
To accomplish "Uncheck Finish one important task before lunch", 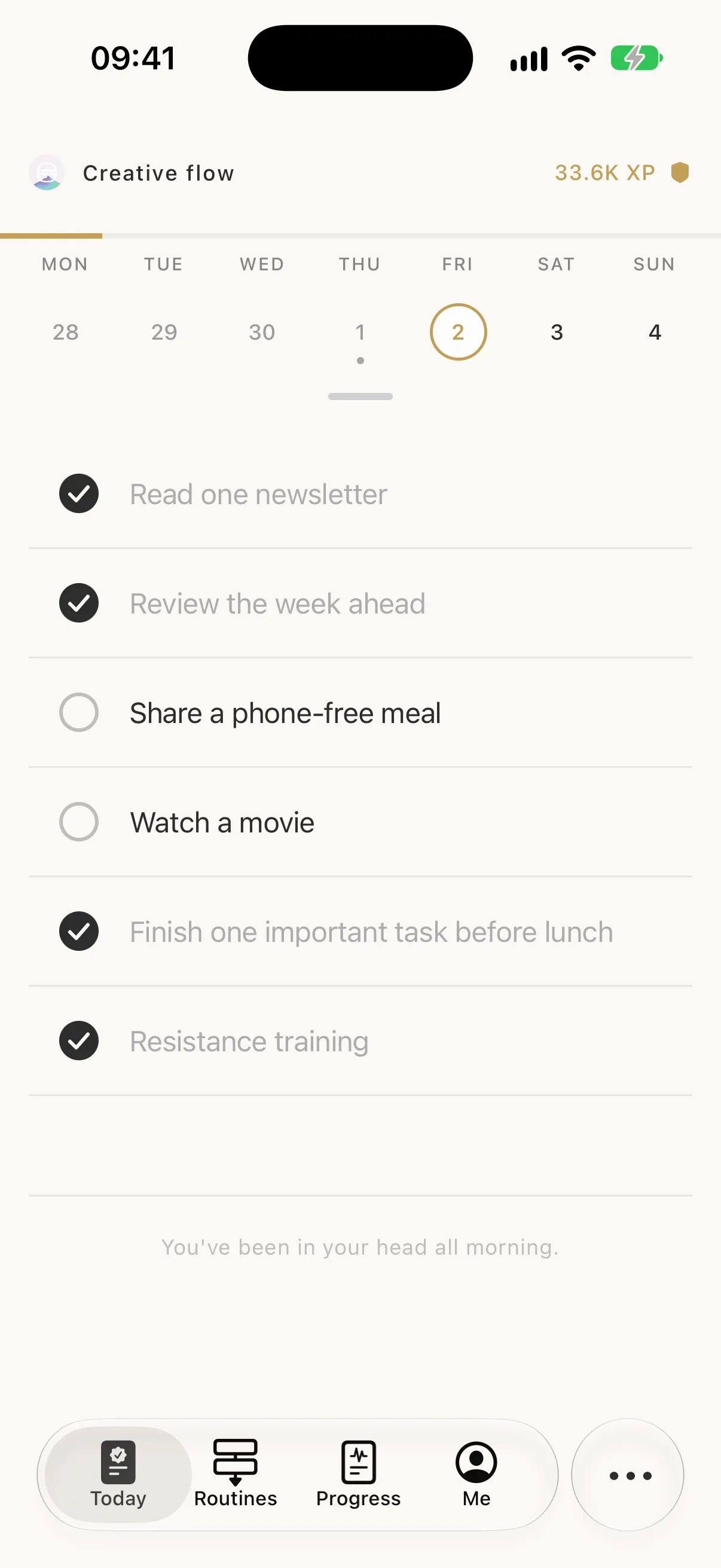I will tap(79, 931).
